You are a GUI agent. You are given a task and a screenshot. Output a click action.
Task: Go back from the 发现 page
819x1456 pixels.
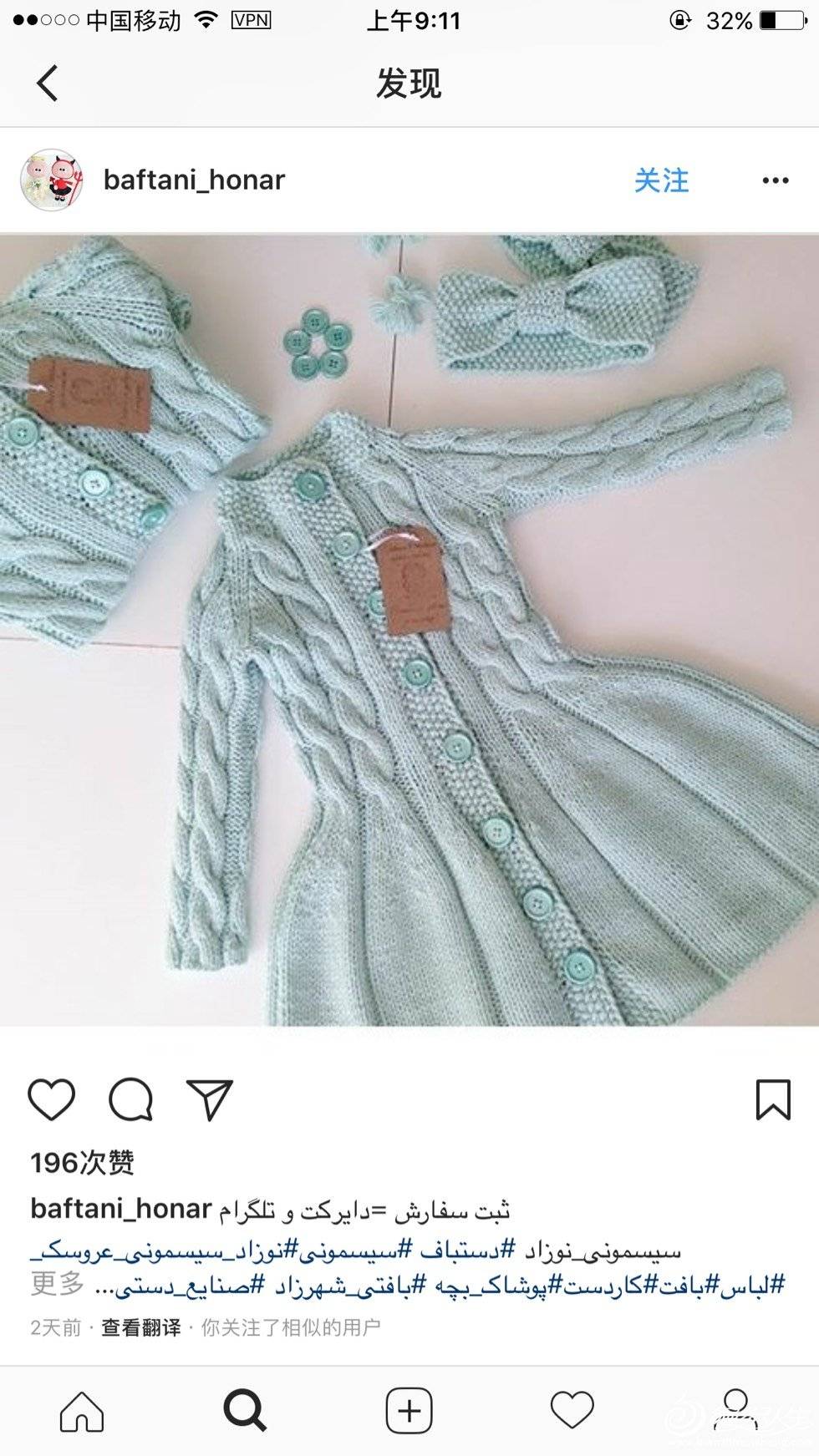click(48, 84)
